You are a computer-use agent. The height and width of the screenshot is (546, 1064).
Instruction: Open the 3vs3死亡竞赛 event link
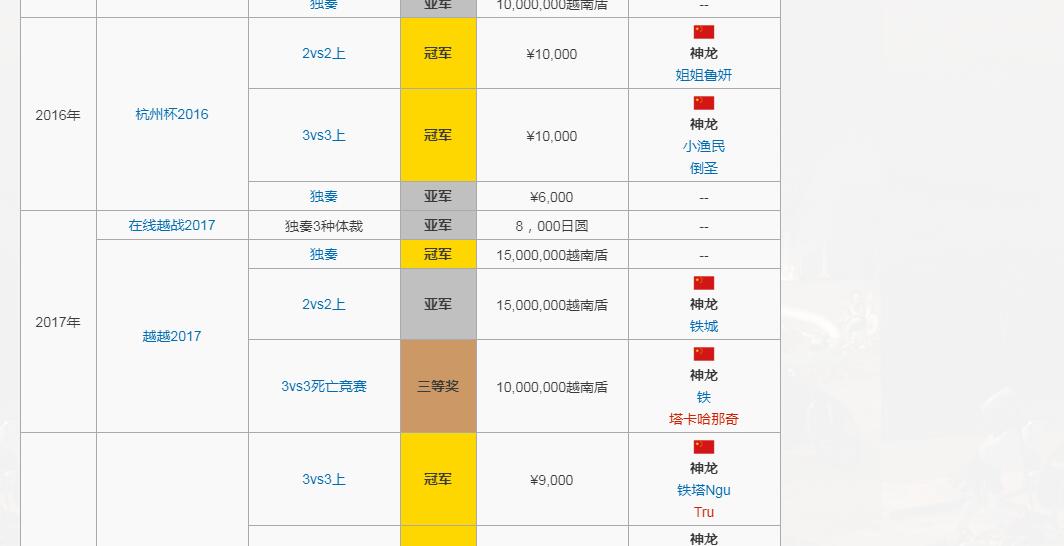(x=324, y=386)
